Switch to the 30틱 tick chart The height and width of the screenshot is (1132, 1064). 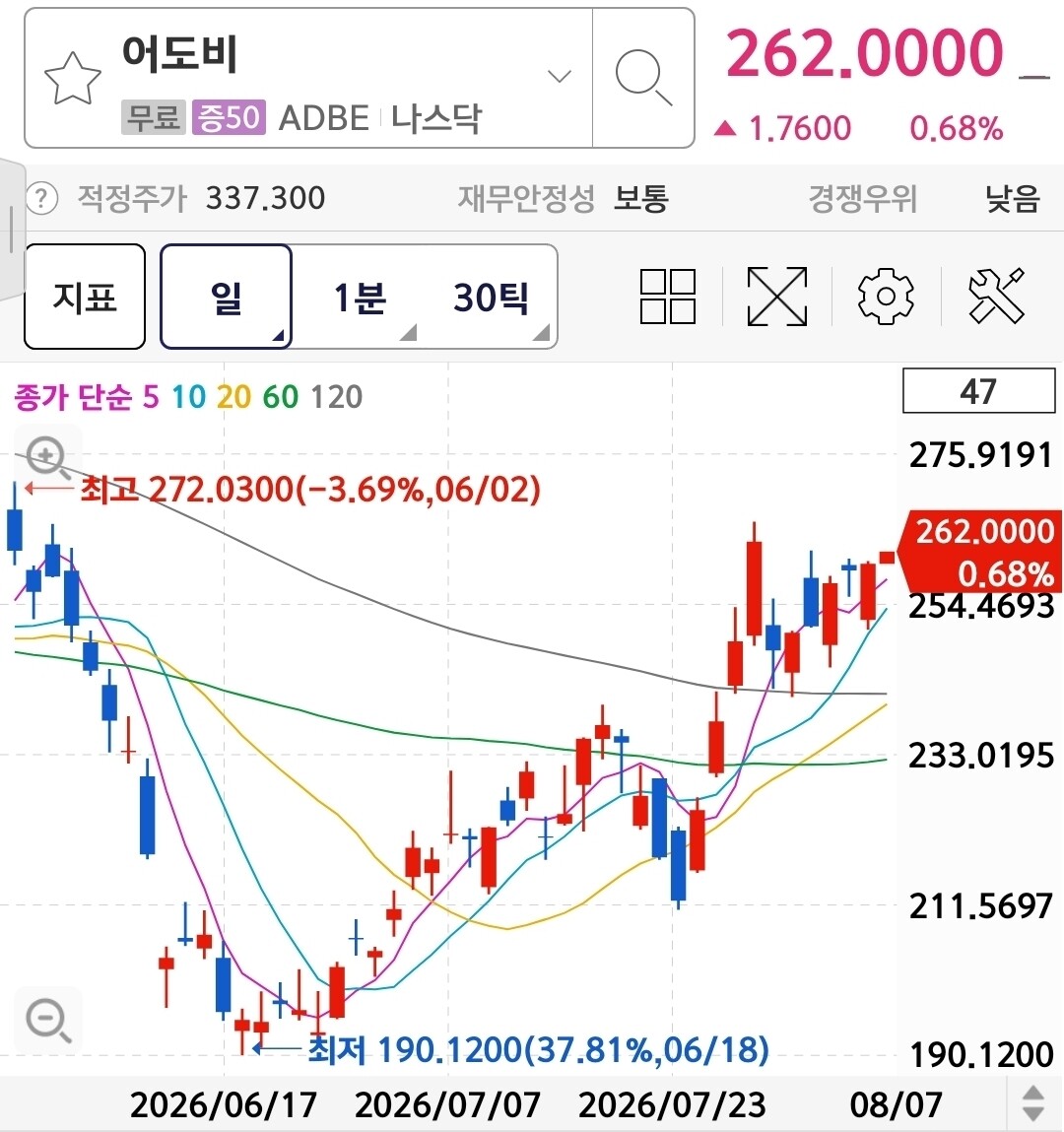click(x=492, y=297)
